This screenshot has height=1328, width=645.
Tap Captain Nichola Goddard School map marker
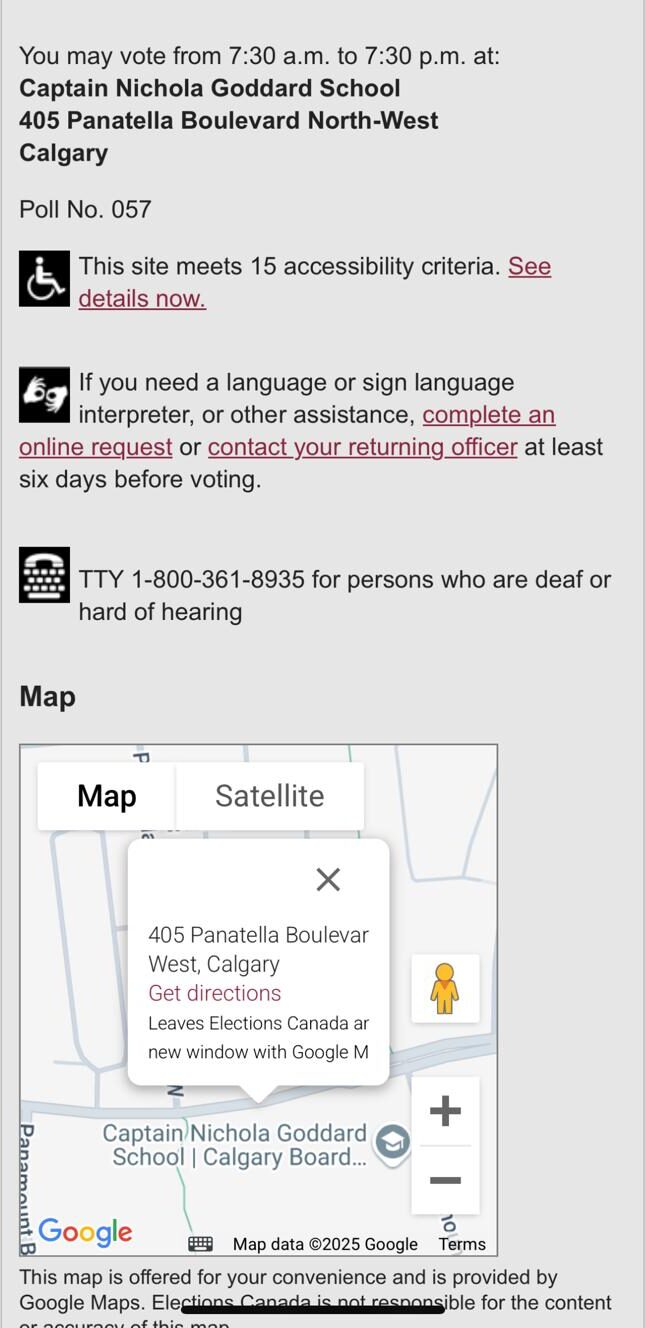click(392, 1141)
